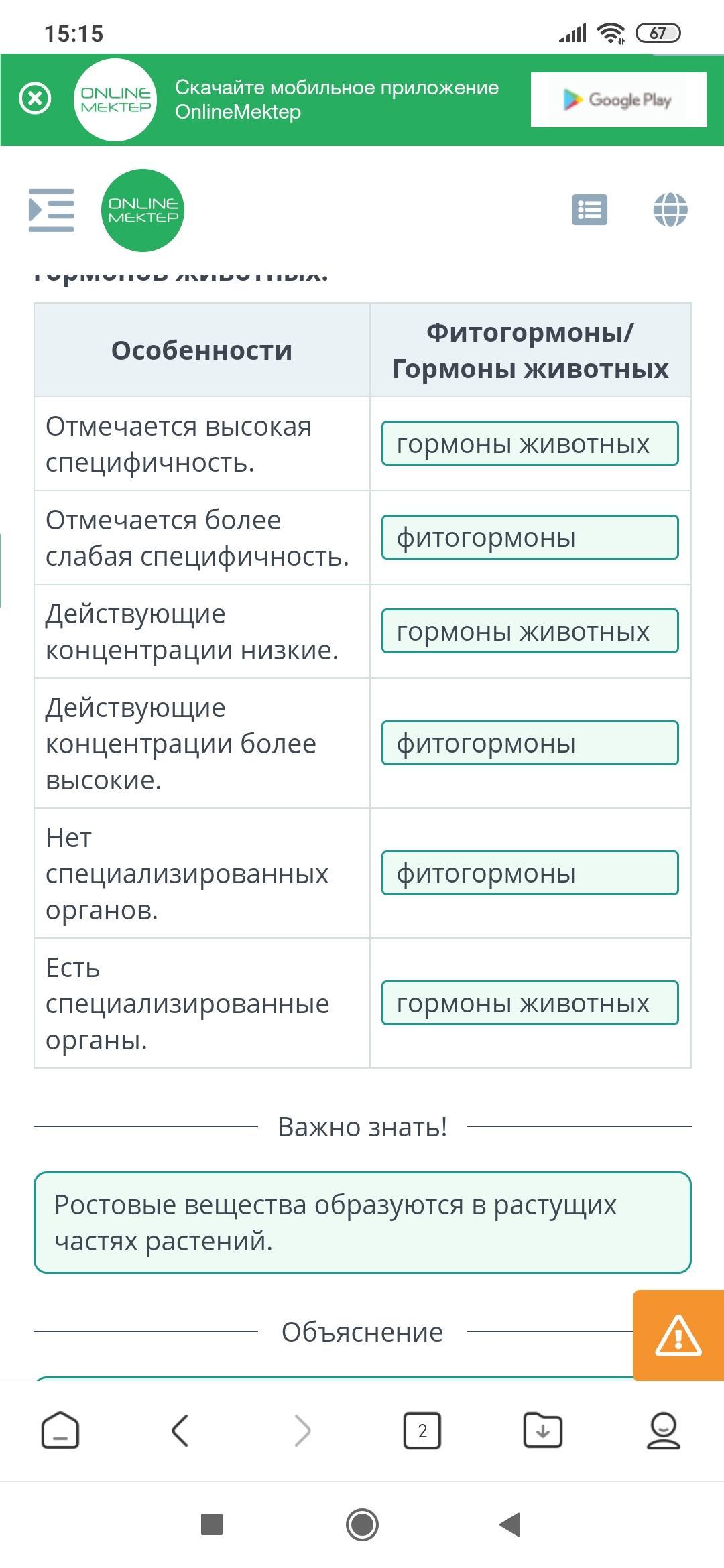This screenshot has height=1568, width=724.
Task: Open dropdown for 'Есть специализированные органы'
Action: pos(530,1003)
